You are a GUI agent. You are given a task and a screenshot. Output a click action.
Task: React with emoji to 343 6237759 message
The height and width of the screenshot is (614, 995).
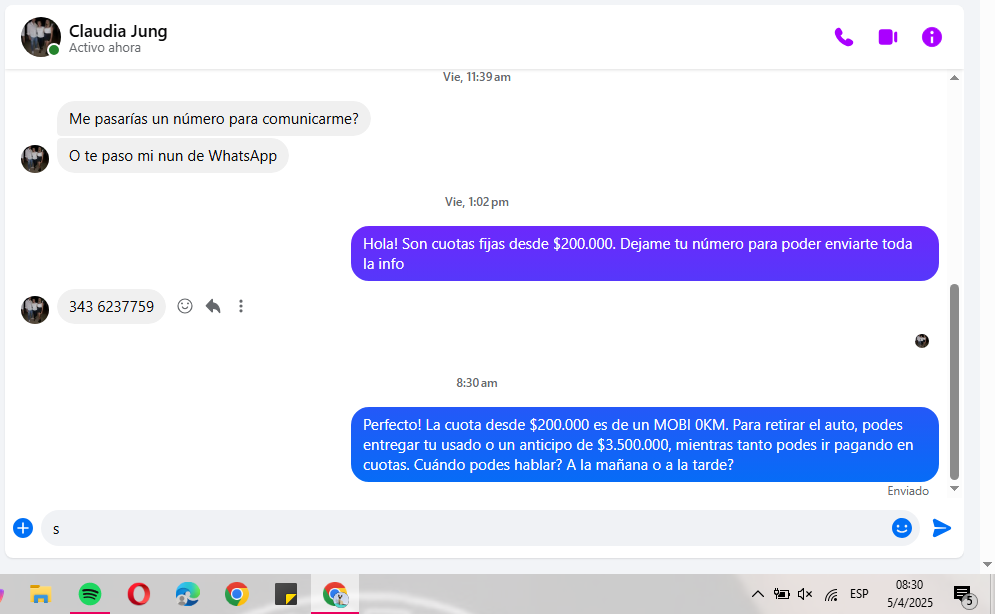pyautogui.click(x=185, y=306)
